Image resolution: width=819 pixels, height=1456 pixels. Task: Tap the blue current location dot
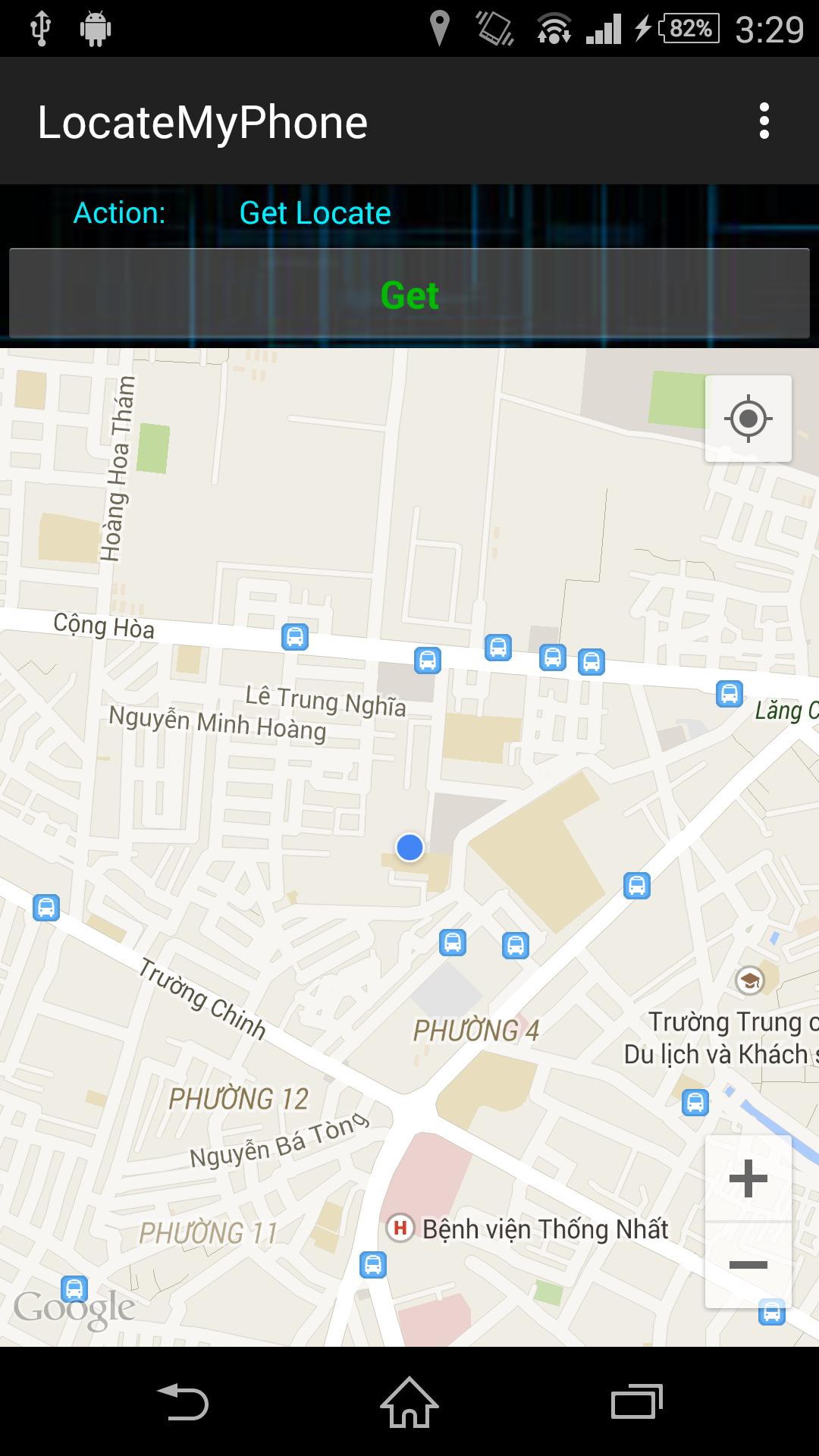pos(409,847)
